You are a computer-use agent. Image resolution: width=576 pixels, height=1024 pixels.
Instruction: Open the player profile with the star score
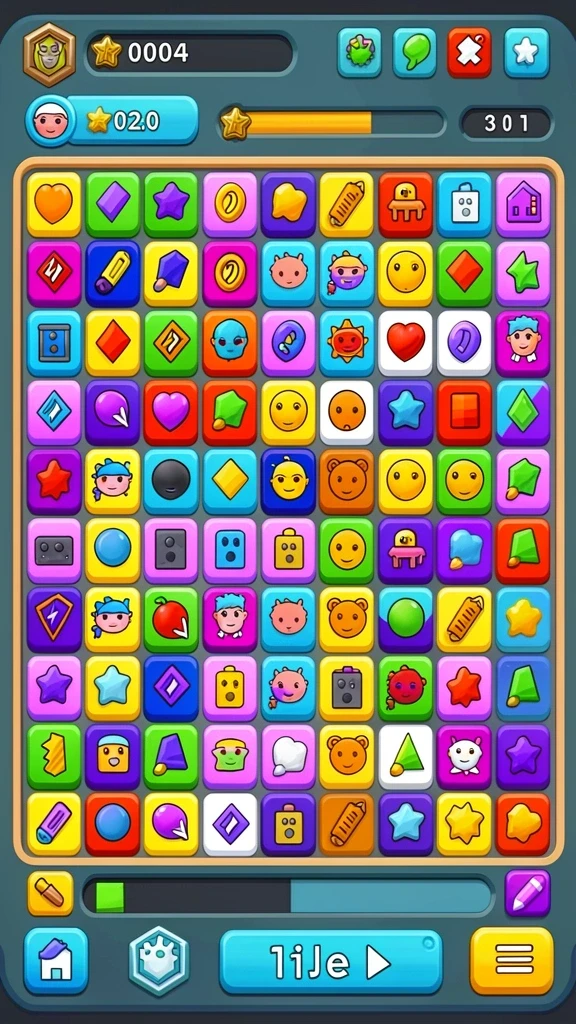click(x=112, y=120)
